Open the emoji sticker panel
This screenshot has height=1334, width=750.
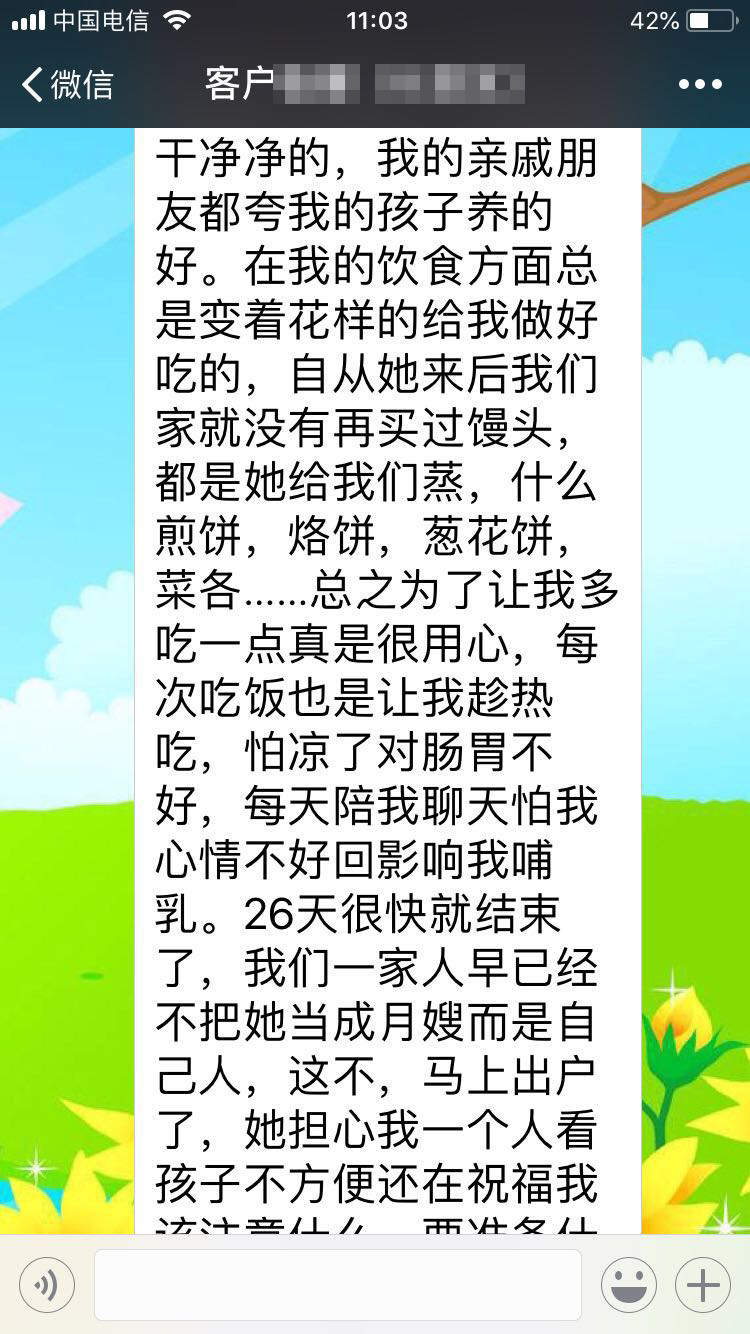pos(628,1285)
